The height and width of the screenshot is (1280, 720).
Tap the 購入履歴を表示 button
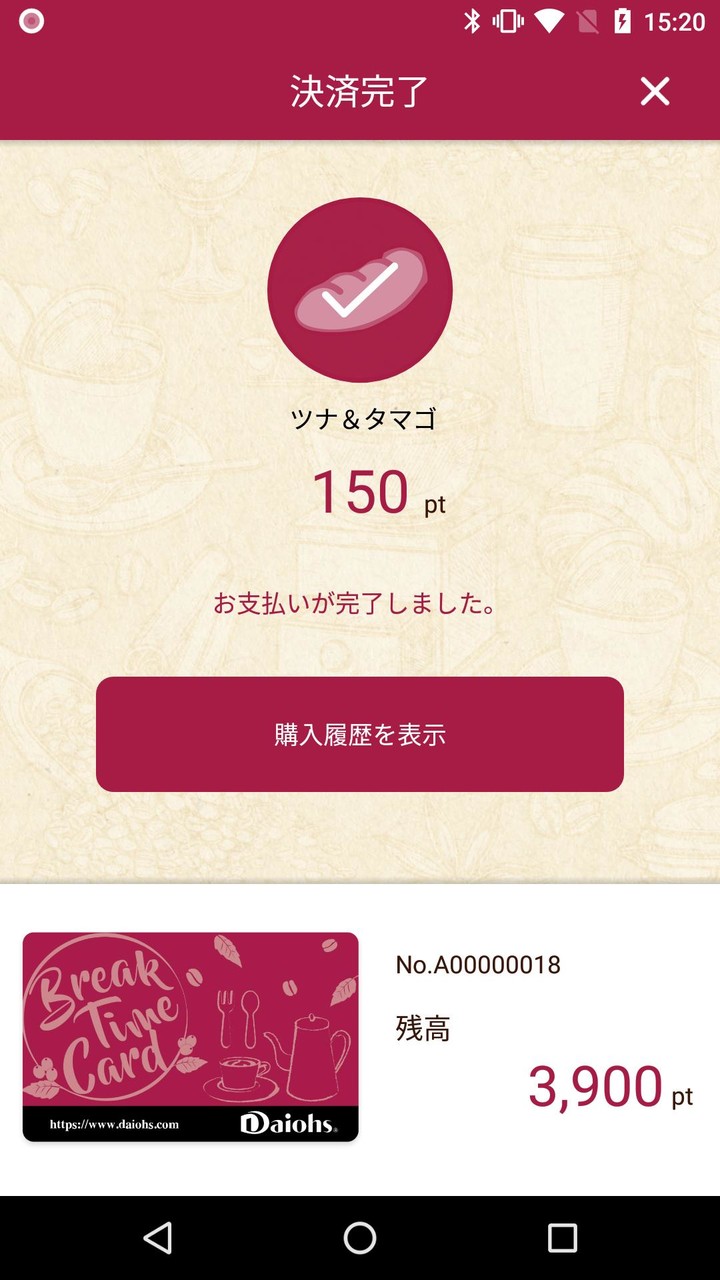click(x=360, y=734)
